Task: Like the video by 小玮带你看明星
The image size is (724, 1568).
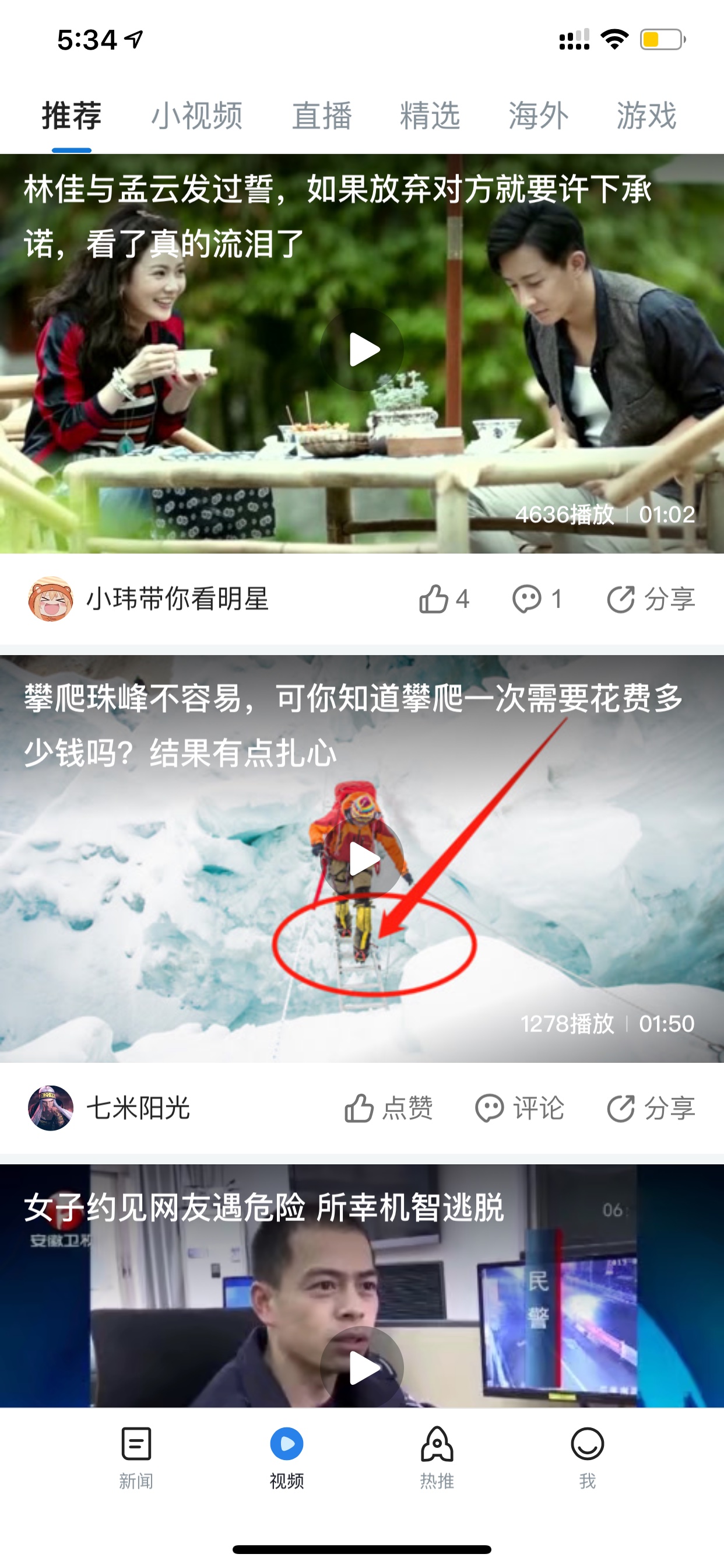Action: [444, 599]
